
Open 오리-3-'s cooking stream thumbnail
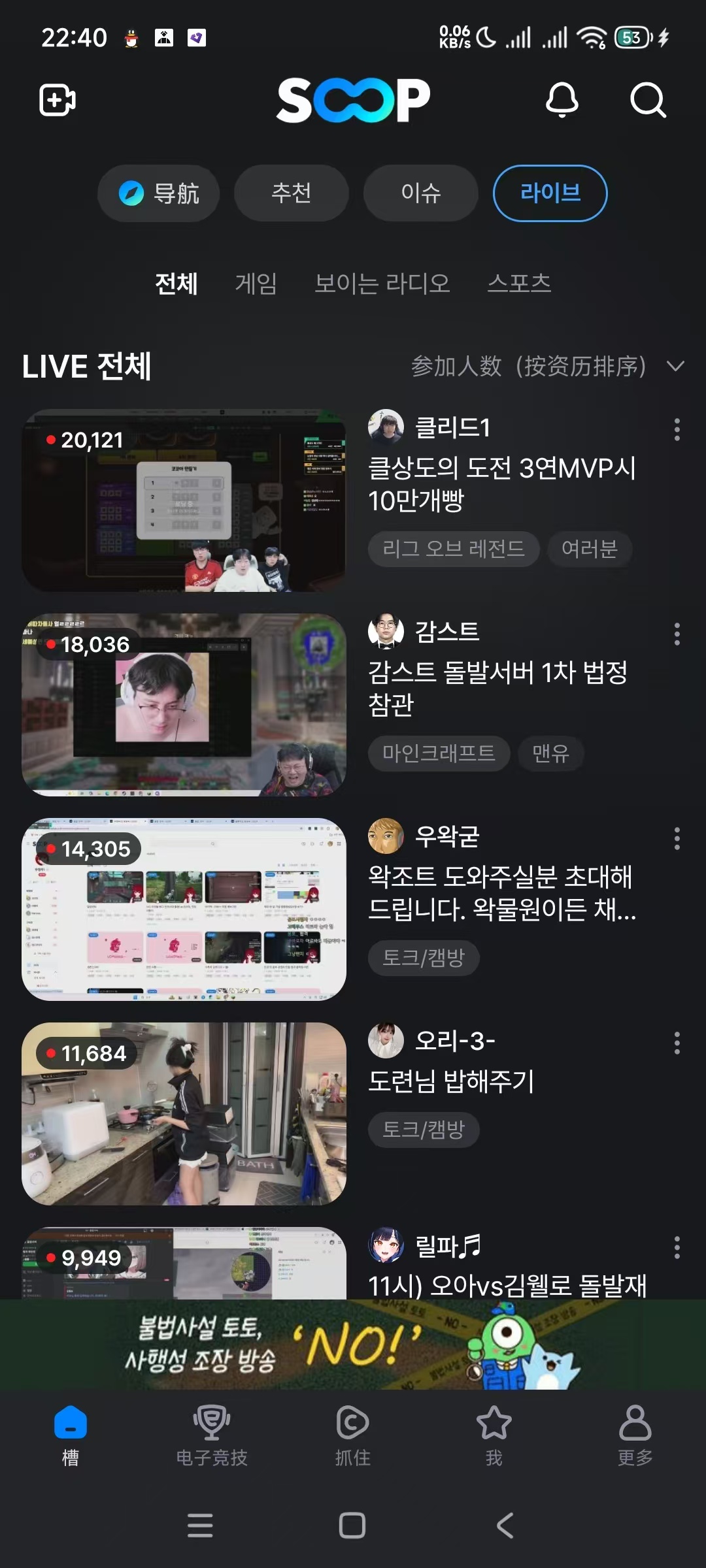[184, 1114]
